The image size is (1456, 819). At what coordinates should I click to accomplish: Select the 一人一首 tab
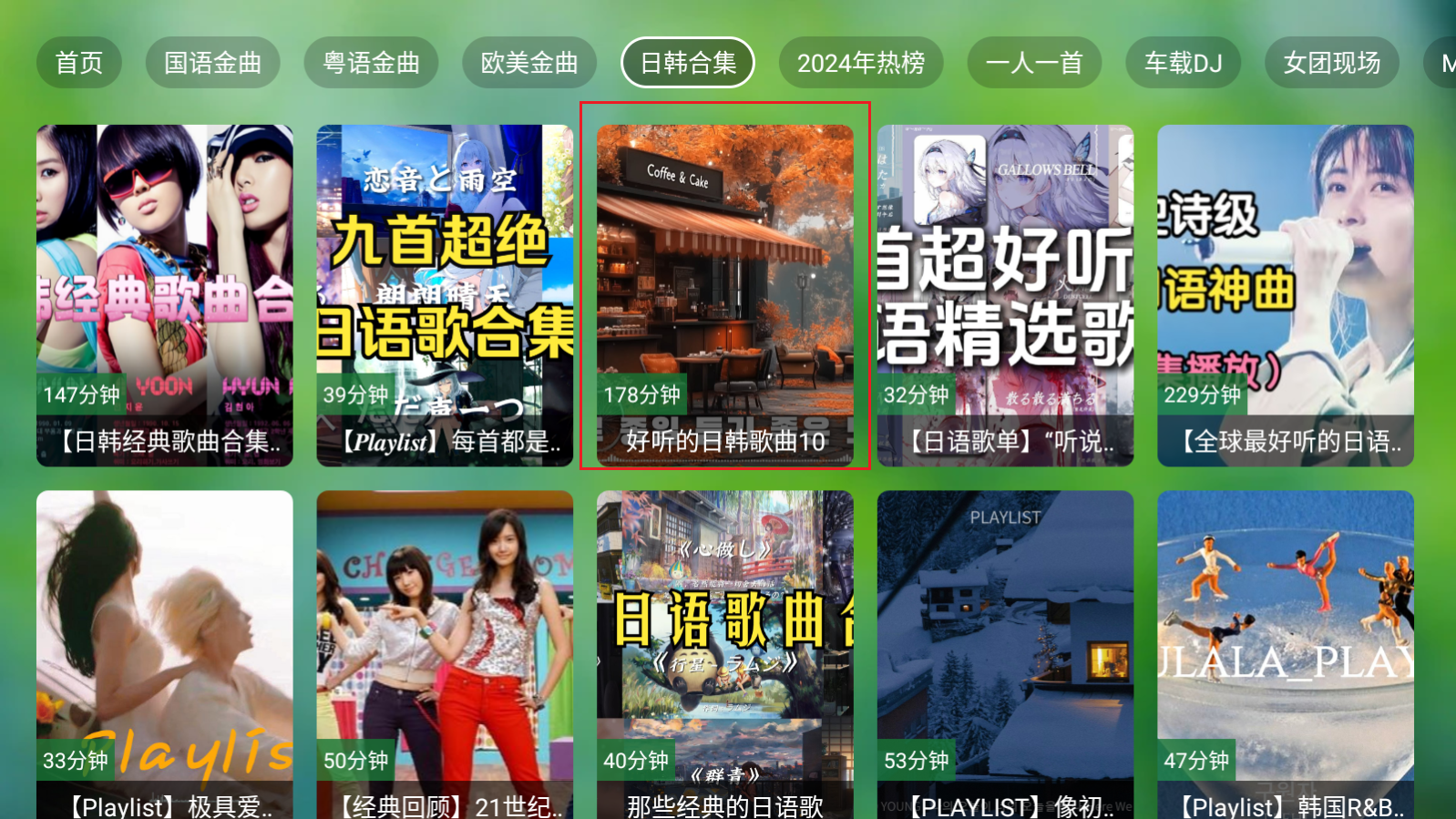[1034, 63]
